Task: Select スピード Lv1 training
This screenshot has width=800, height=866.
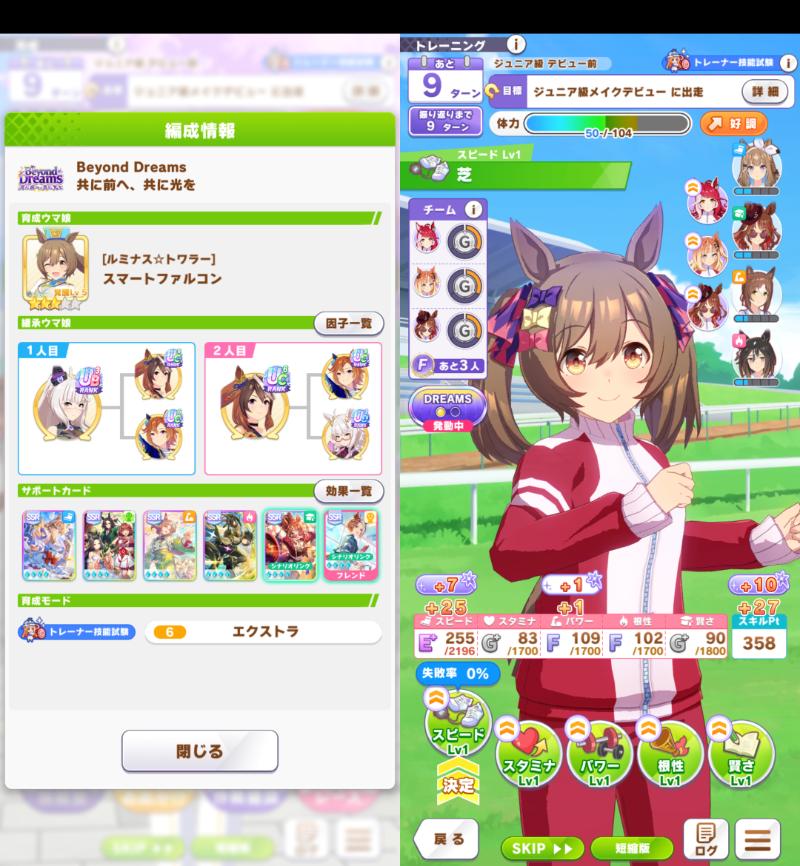Action: coord(459,727)
